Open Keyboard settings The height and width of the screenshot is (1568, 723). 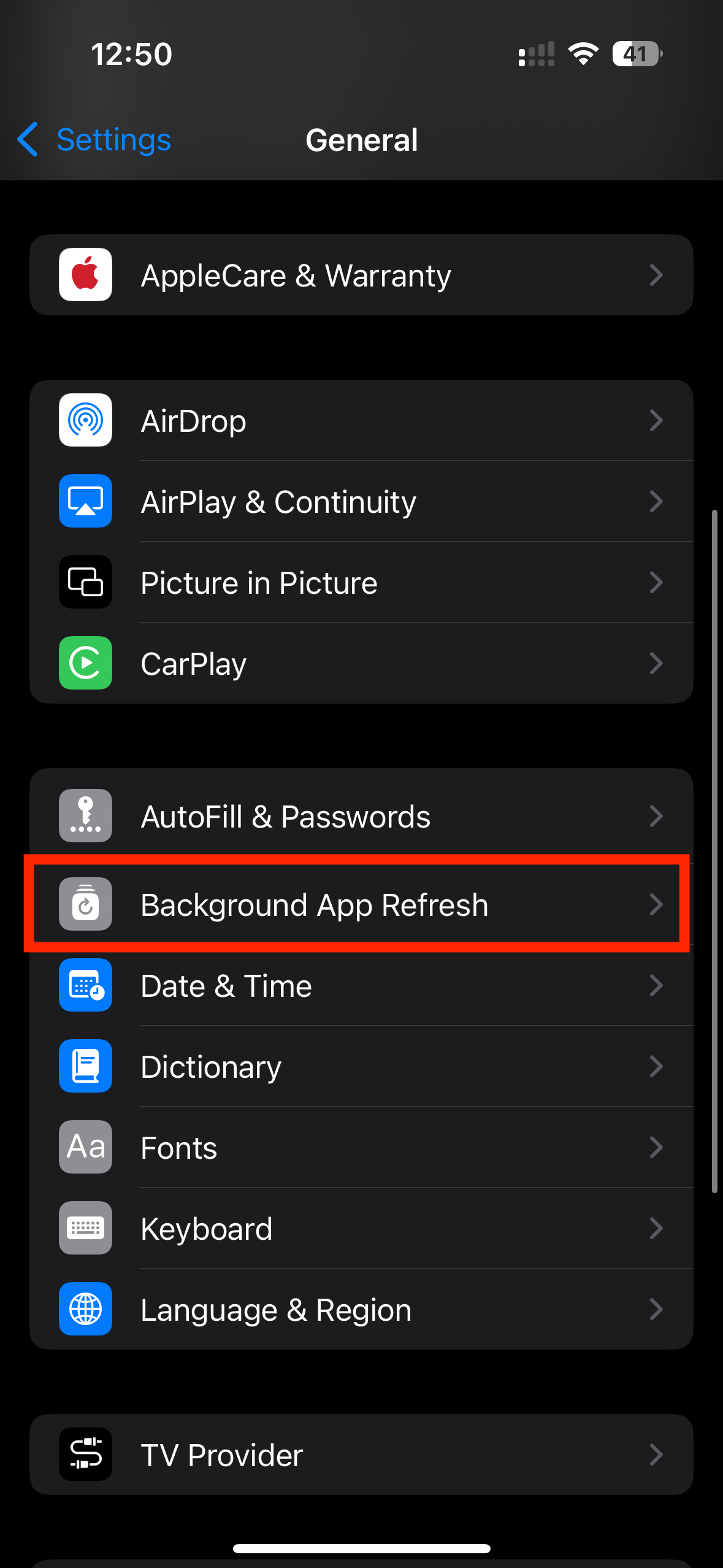point(361,1228)
